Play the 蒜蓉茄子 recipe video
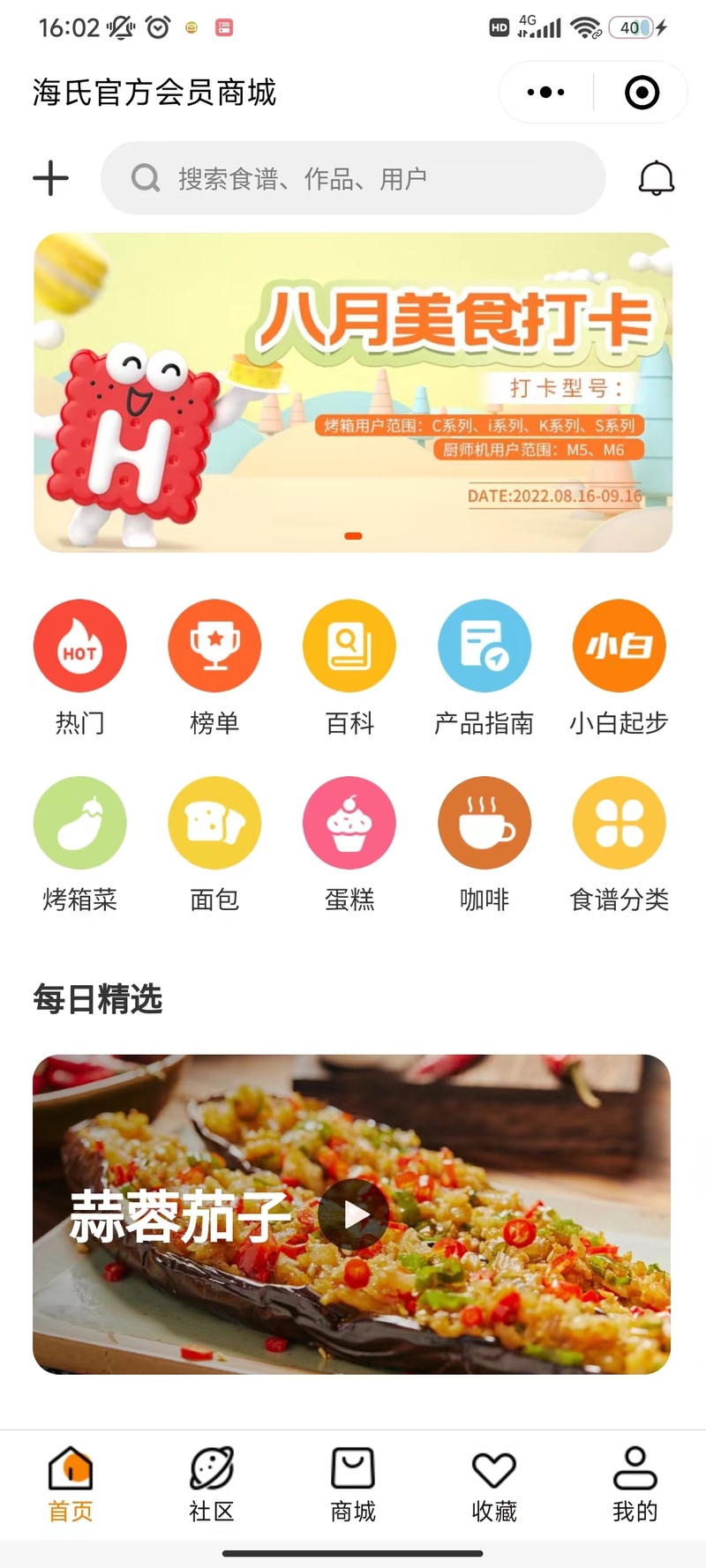Image resolution: width=706 pixels, height=1568 pixels. point(354,1214)
